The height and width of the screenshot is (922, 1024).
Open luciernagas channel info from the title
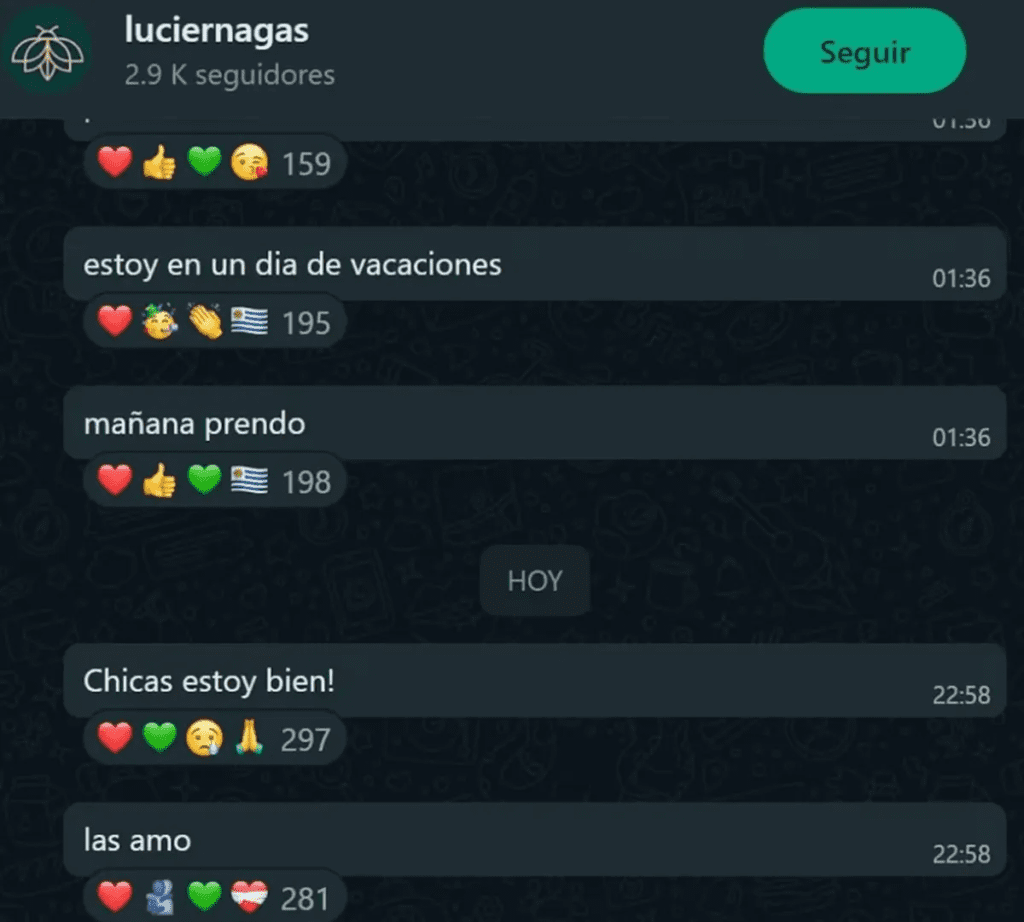coord(217,31)
